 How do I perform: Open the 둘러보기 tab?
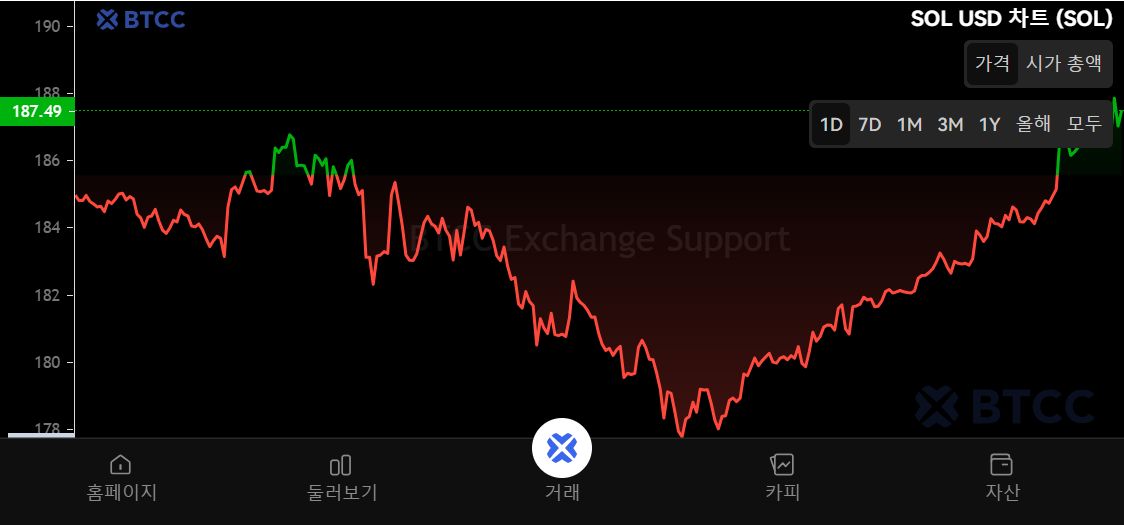[x=341, y=476]
